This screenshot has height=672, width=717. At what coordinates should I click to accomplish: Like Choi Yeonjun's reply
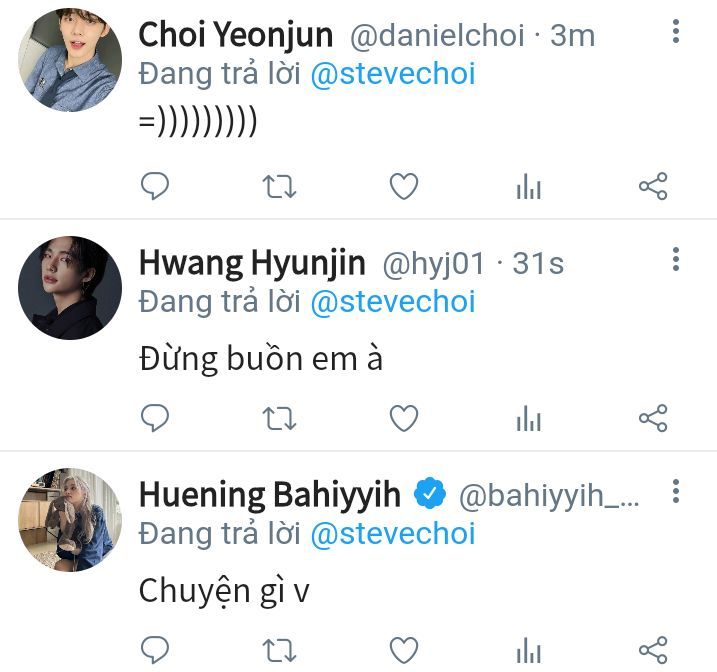click(403, 186)
